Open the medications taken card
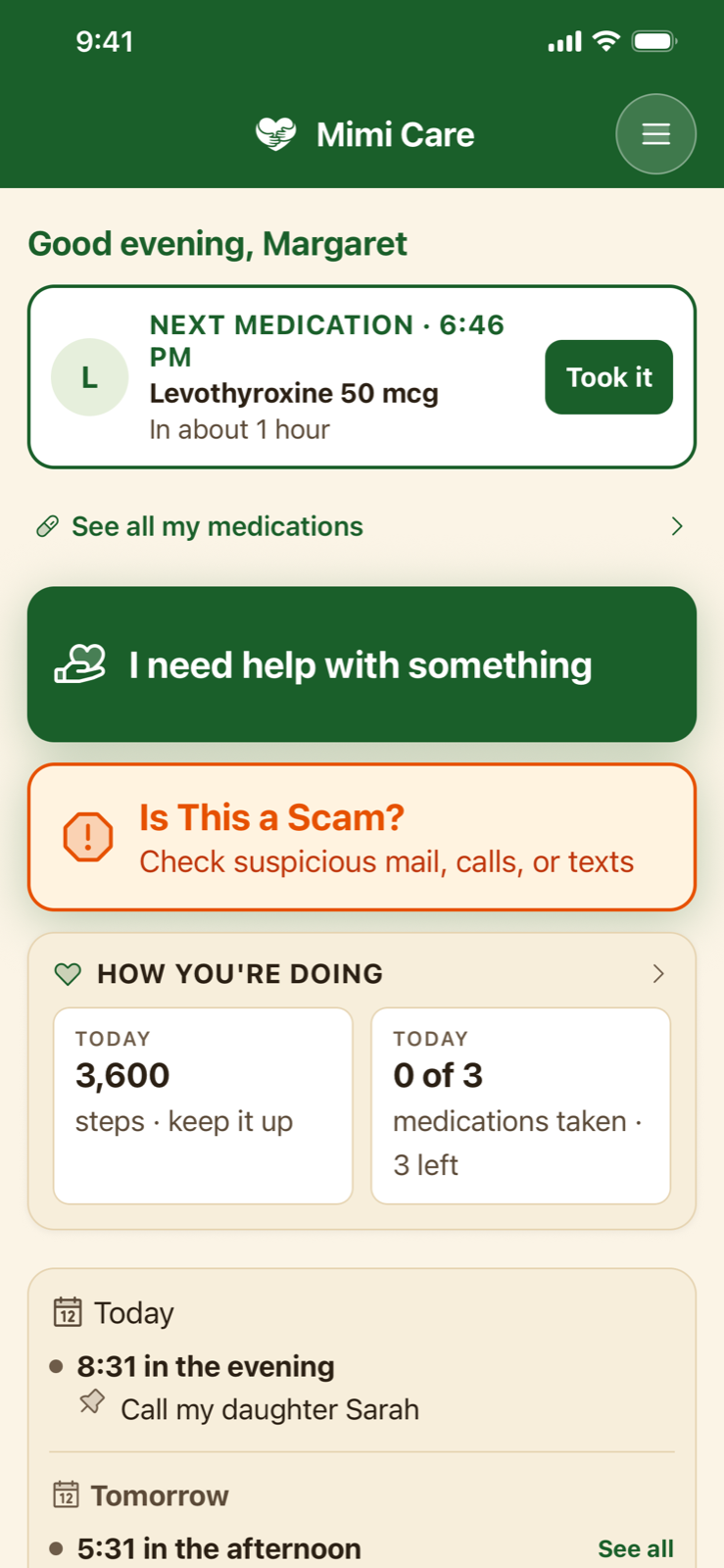The width and height of the screenshot is (724, 1568). point(520,1105)
